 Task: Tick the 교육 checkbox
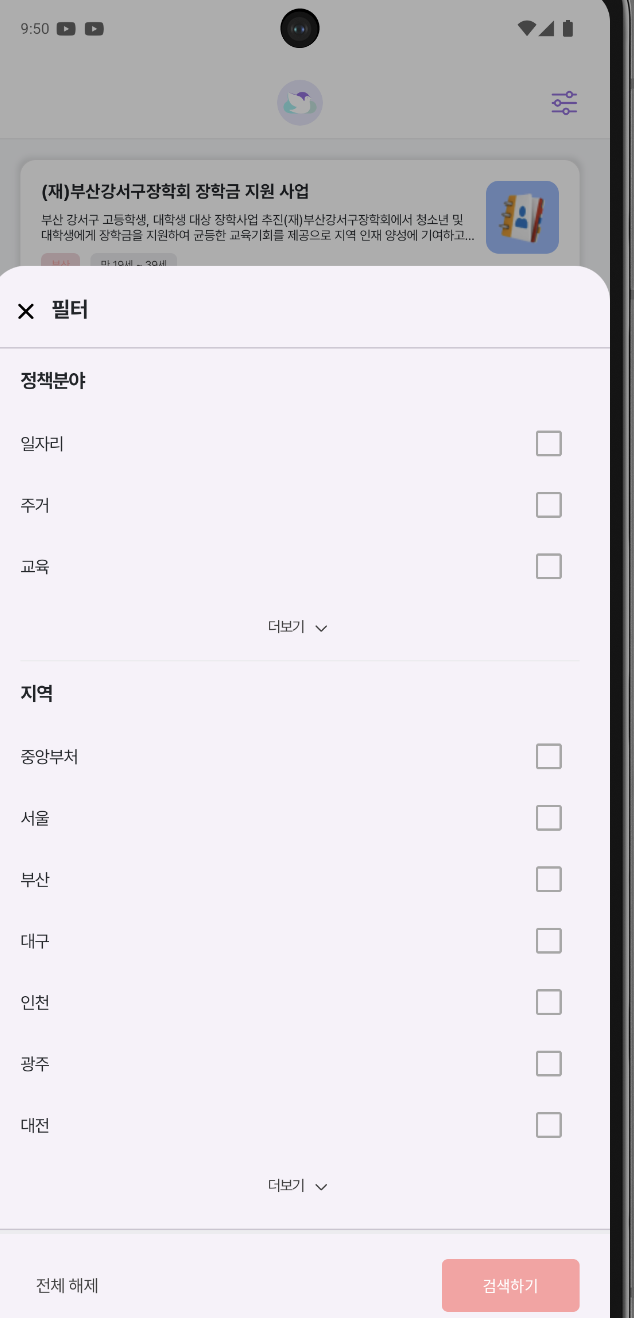point(549,566)
